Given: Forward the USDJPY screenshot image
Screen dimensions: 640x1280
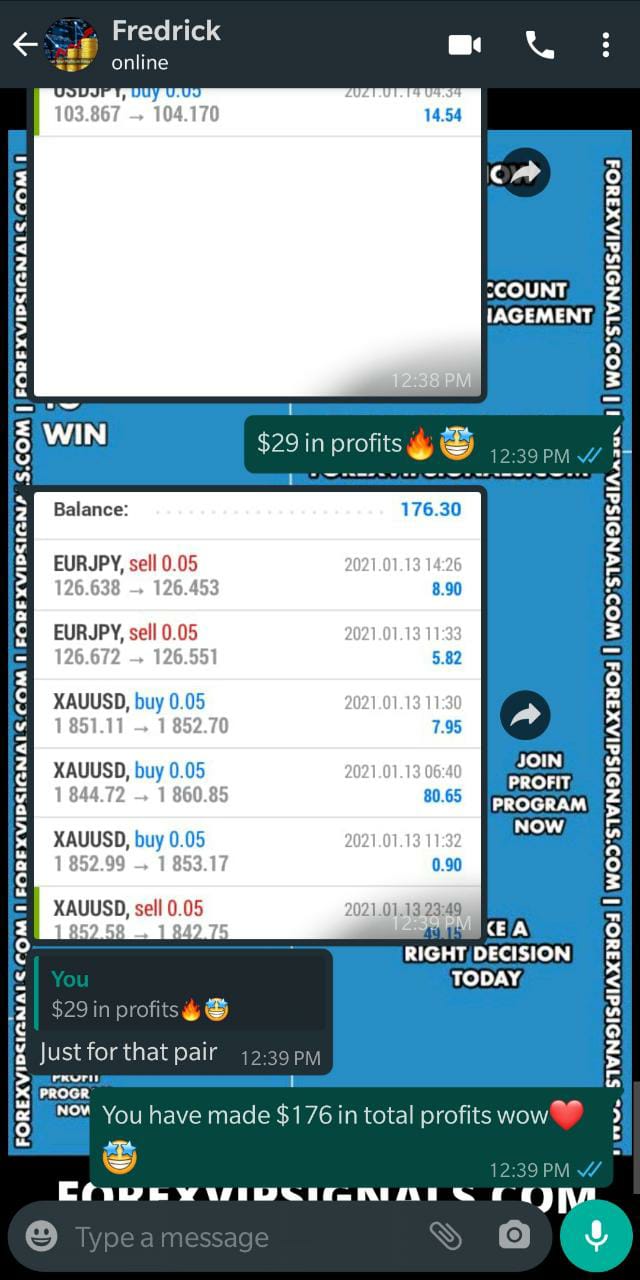Looking at the screenshot, I should point(524,172).
